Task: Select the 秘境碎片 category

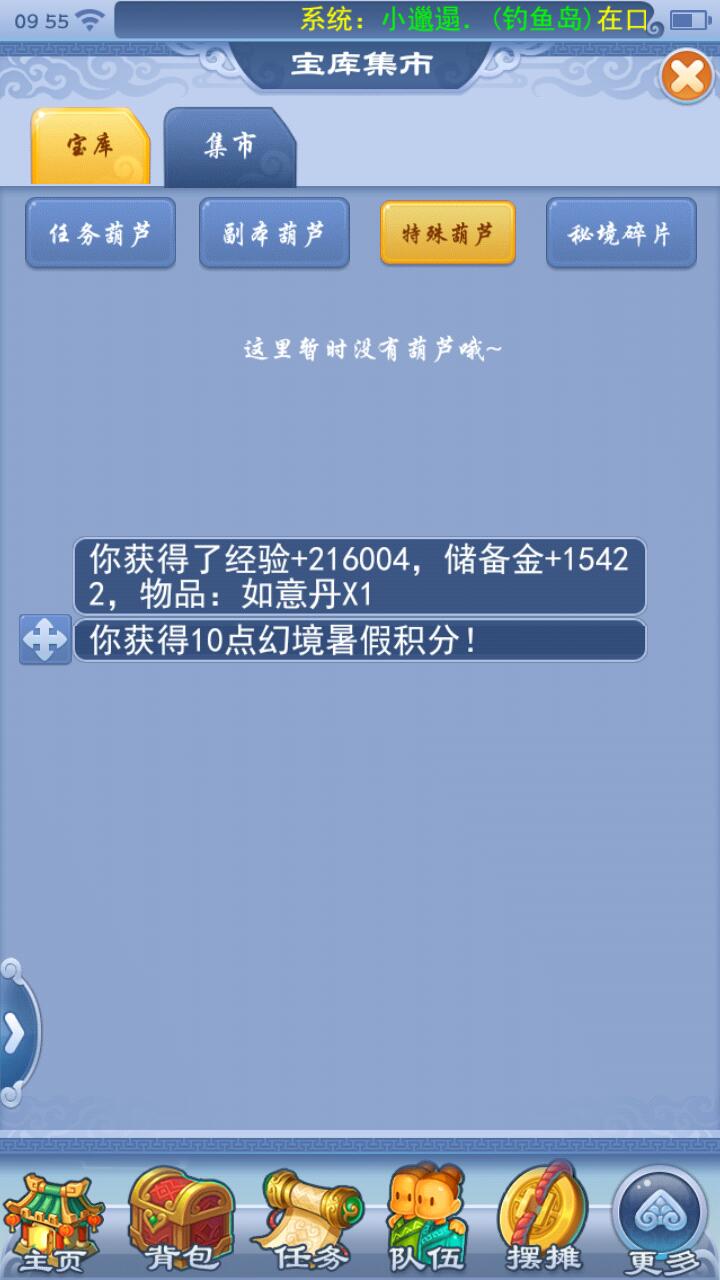Action: click(620, 234)
